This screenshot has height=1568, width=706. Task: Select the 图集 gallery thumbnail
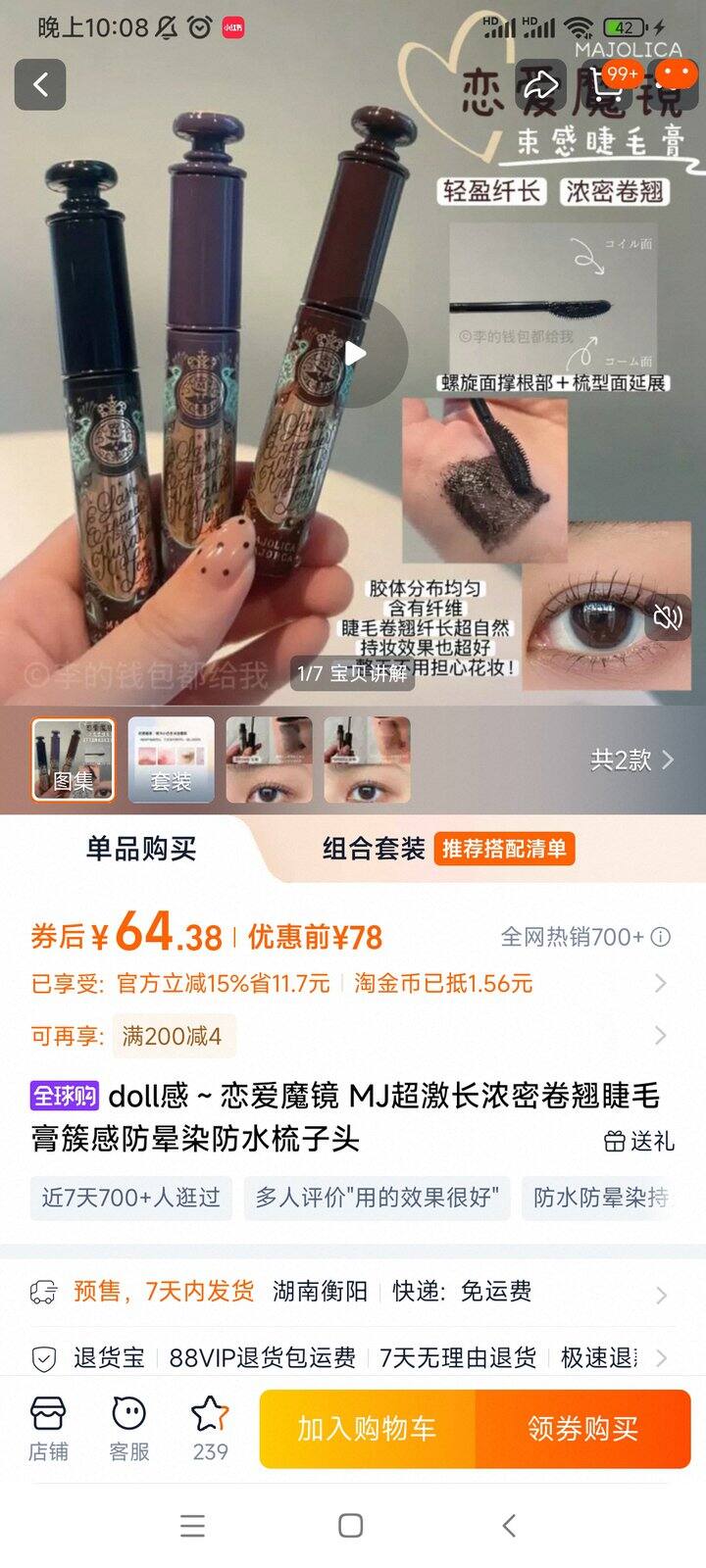[x=74, y=759]
